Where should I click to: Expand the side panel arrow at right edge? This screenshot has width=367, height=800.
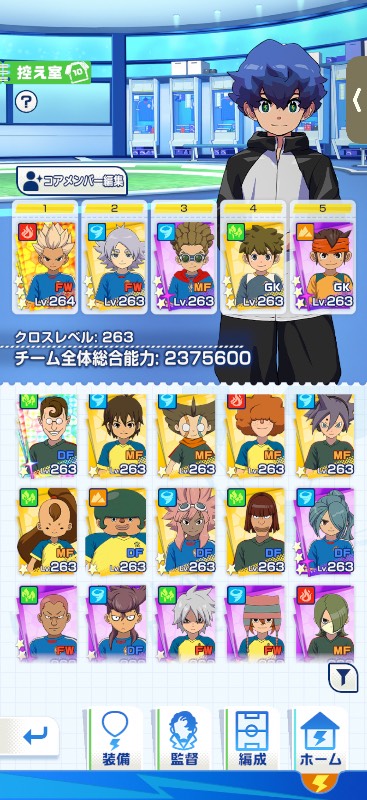(x=358, y=99)
